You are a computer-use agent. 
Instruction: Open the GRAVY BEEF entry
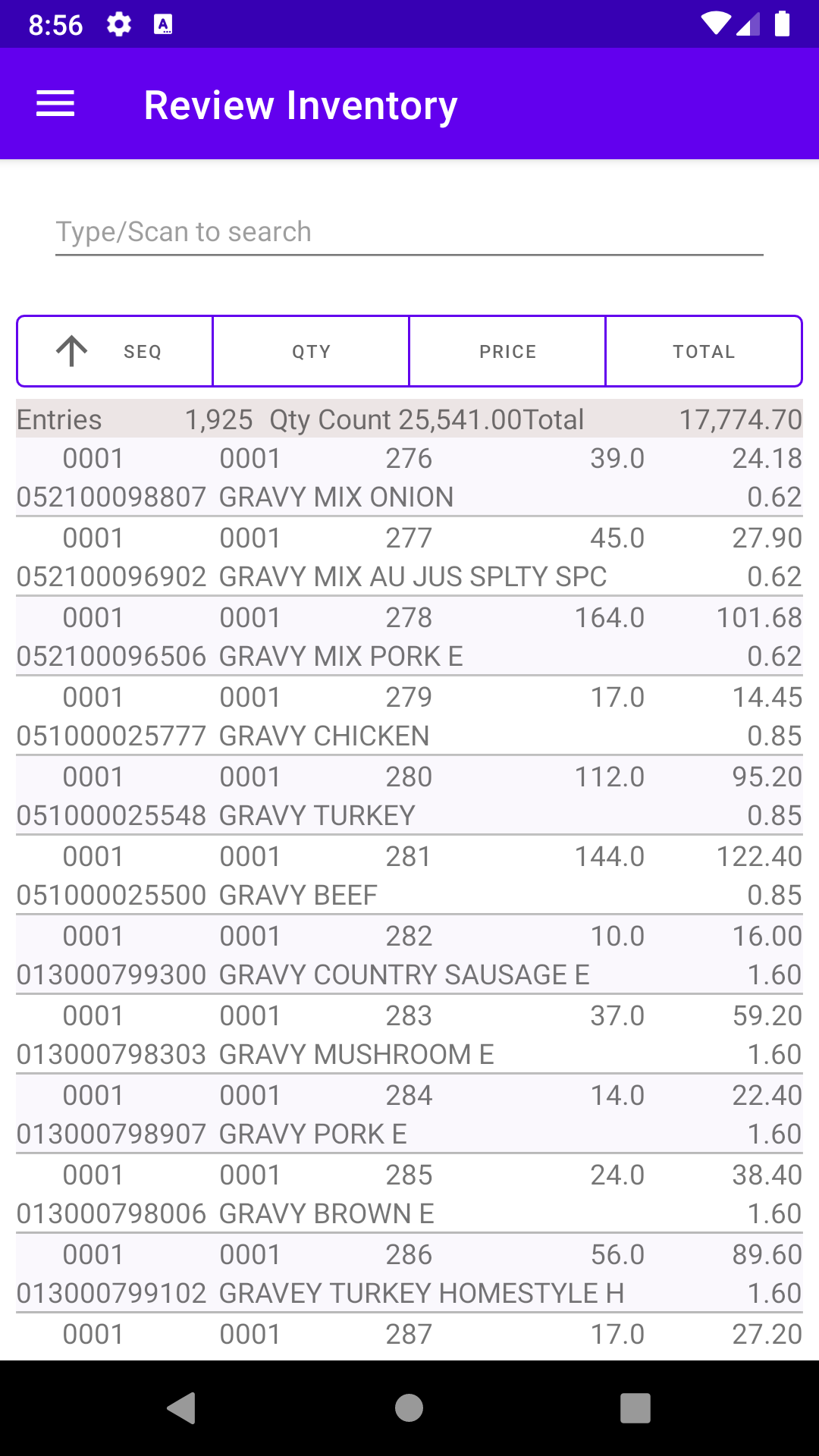tap(409, 876)
